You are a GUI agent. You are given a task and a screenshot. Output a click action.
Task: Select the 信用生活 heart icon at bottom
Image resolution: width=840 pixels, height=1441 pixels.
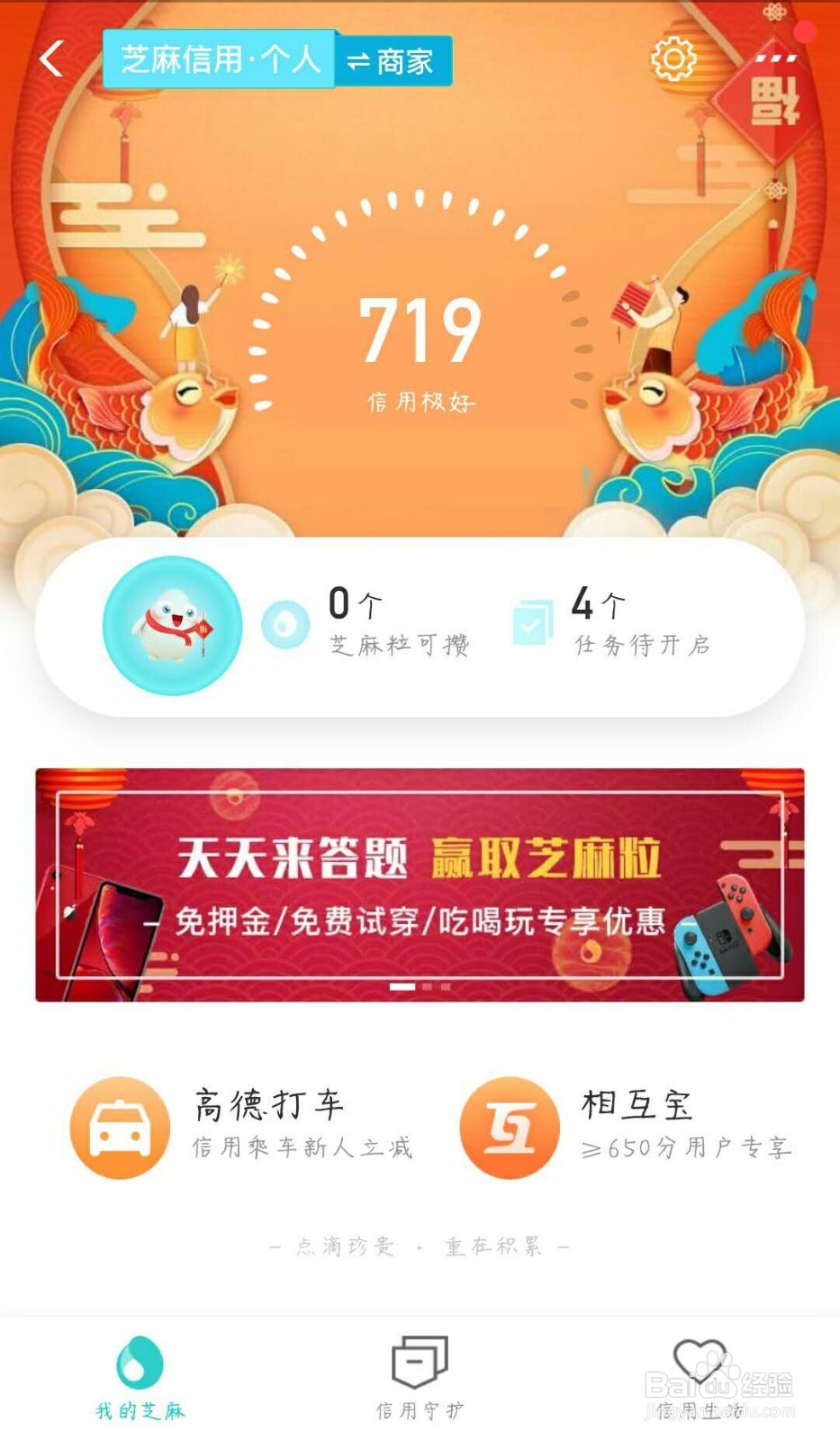coord(700,1360)
